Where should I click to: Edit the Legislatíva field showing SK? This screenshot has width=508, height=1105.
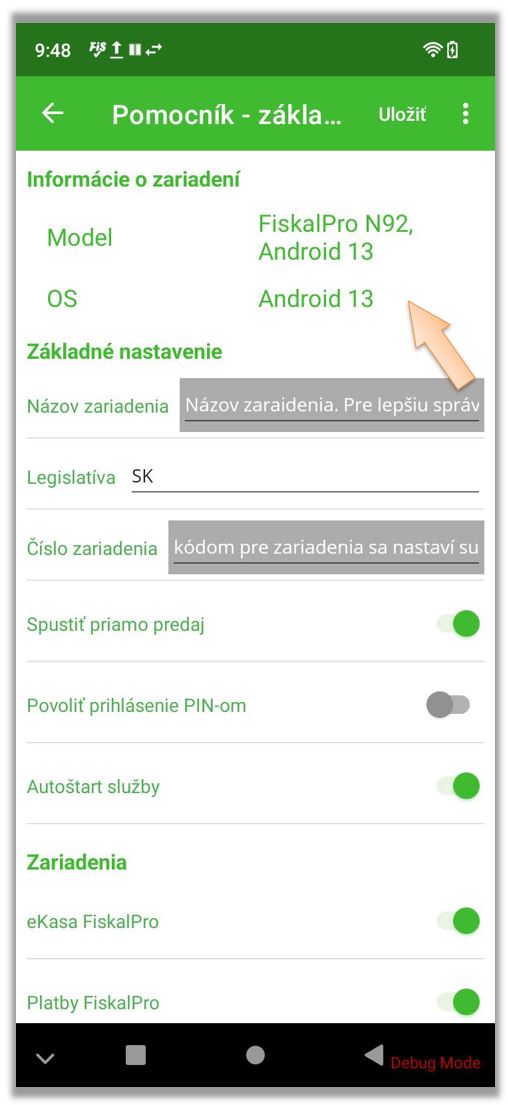click(x=305, y=477)
